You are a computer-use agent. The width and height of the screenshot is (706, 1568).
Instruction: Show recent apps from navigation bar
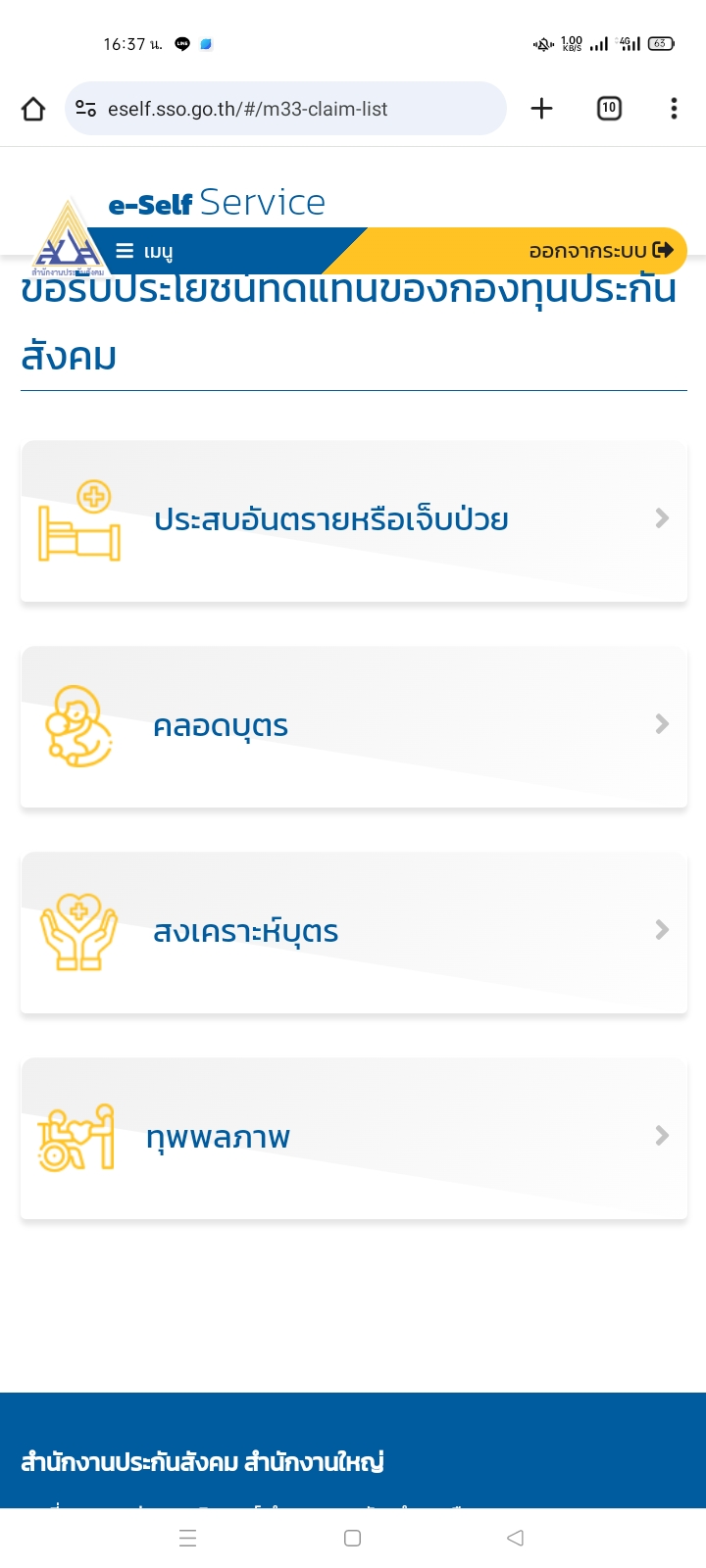point(188,1538)
